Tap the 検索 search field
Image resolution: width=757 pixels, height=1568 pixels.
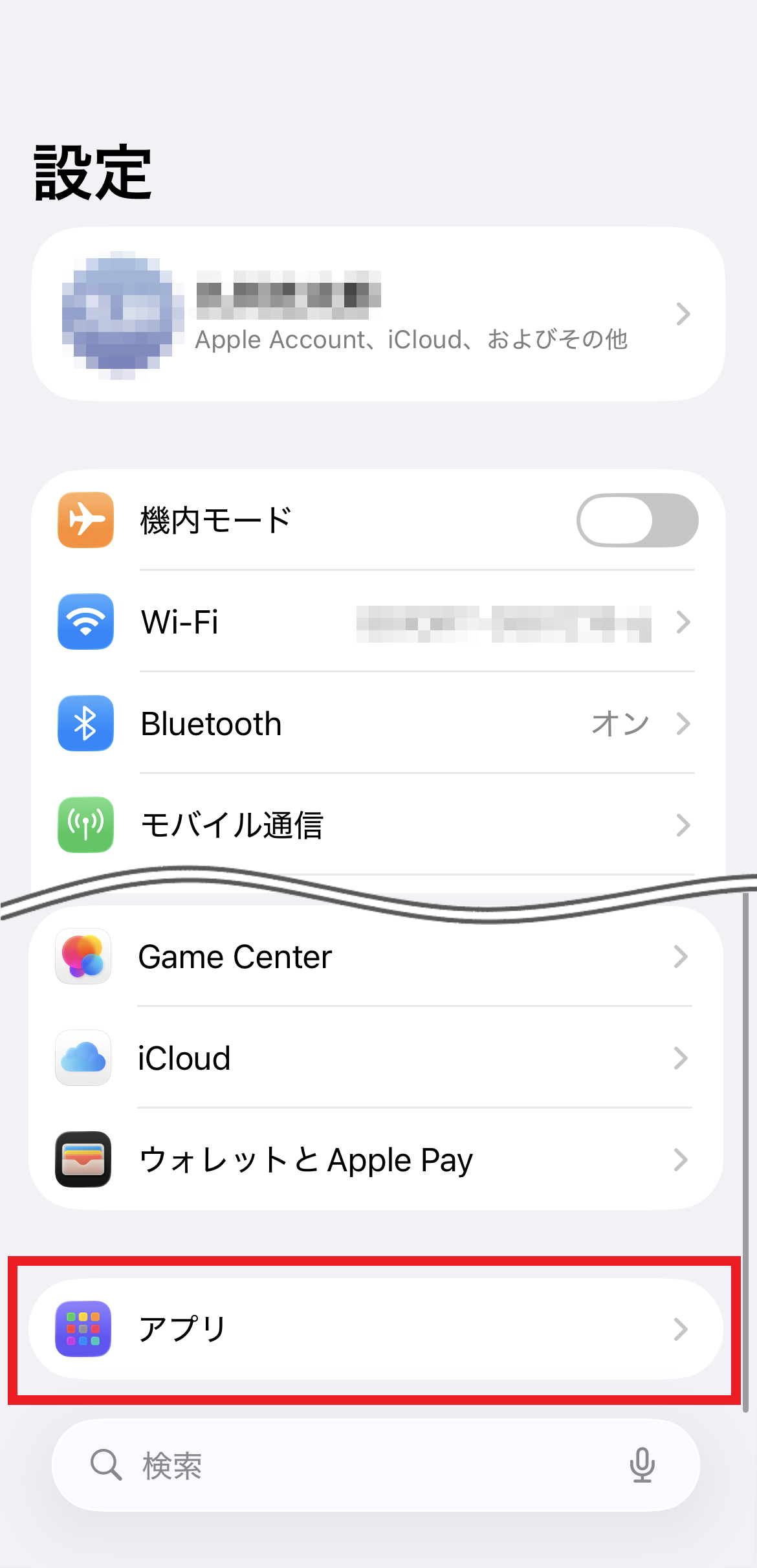[349, 1465]
